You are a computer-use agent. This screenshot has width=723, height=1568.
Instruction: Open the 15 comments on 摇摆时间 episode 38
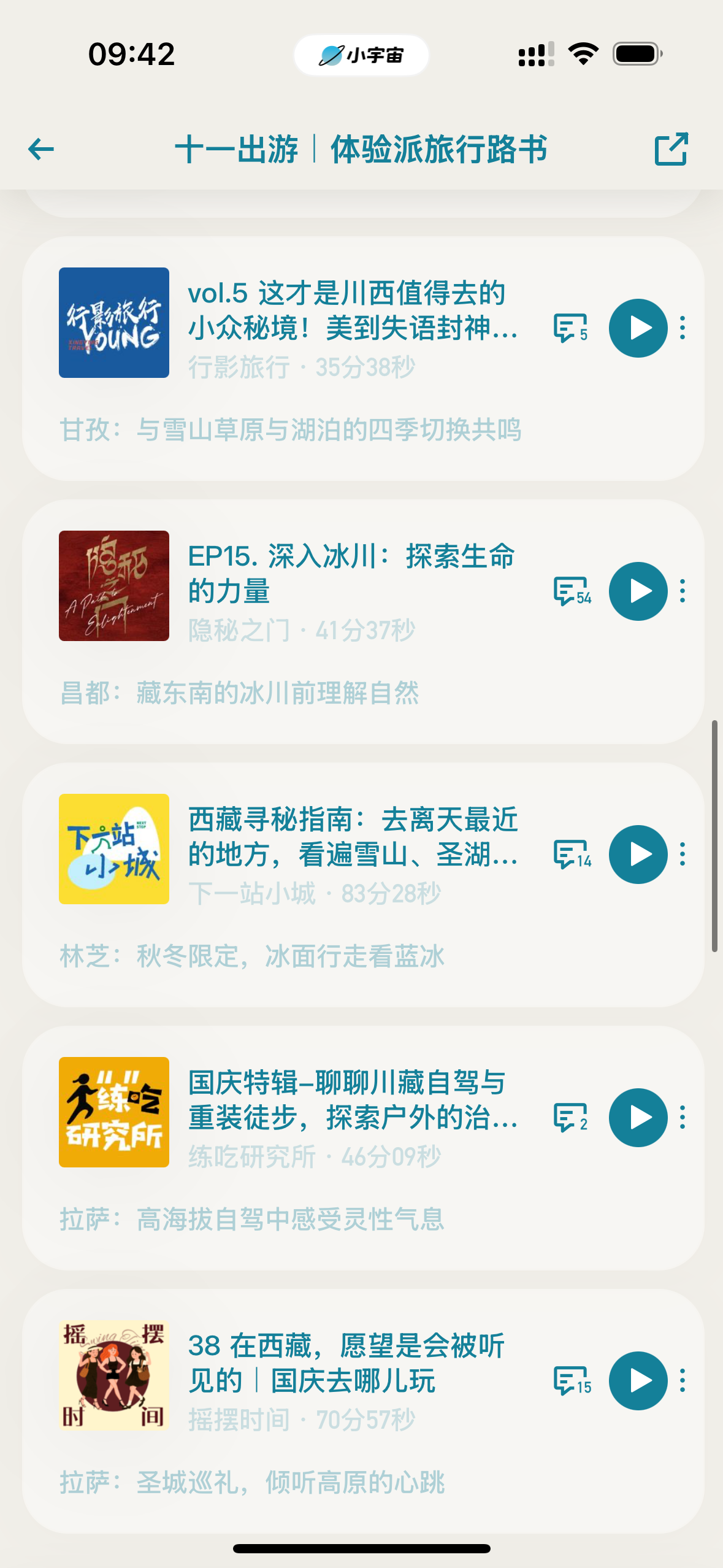[572, 1381]
